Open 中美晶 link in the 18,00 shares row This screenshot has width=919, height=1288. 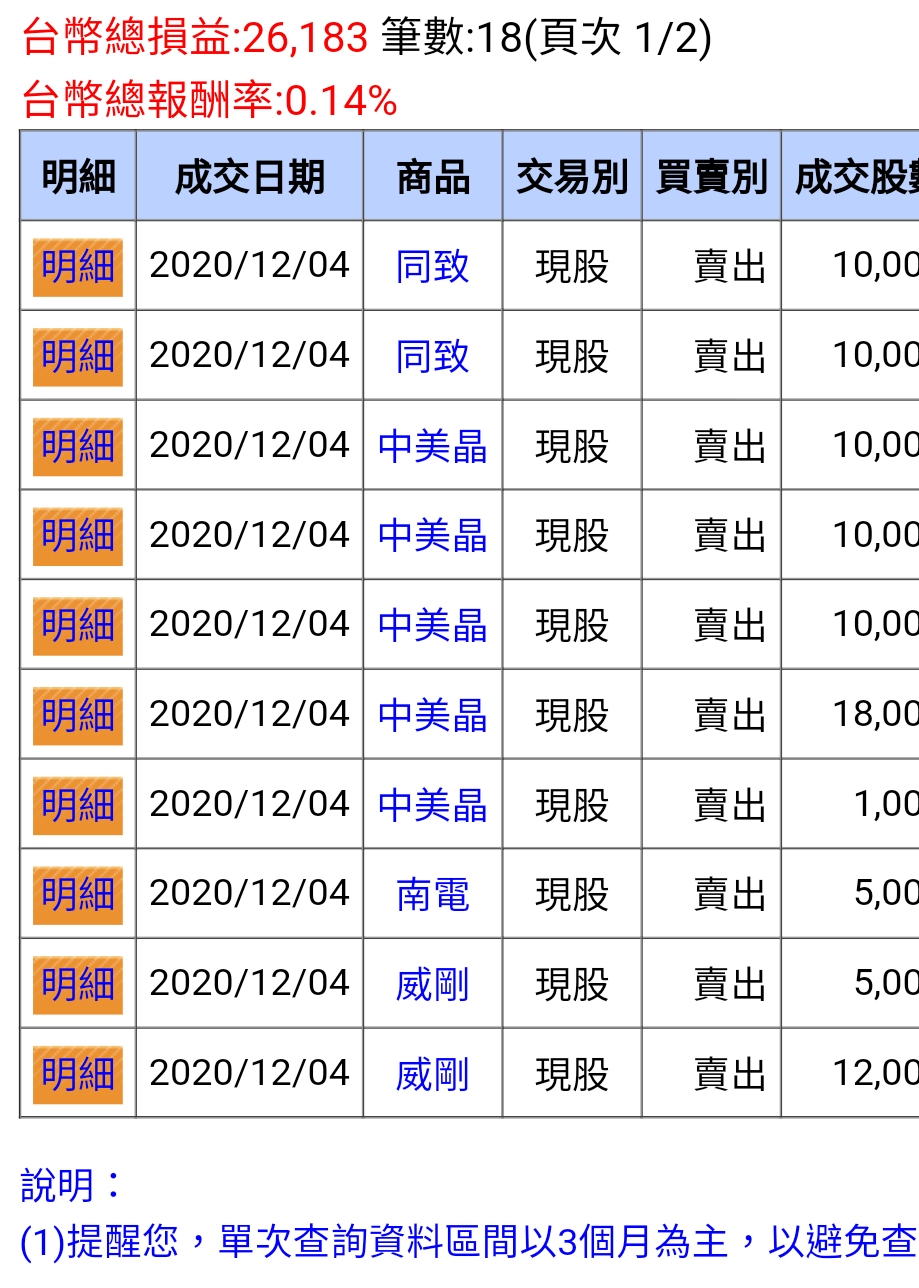tap(432, 715)
